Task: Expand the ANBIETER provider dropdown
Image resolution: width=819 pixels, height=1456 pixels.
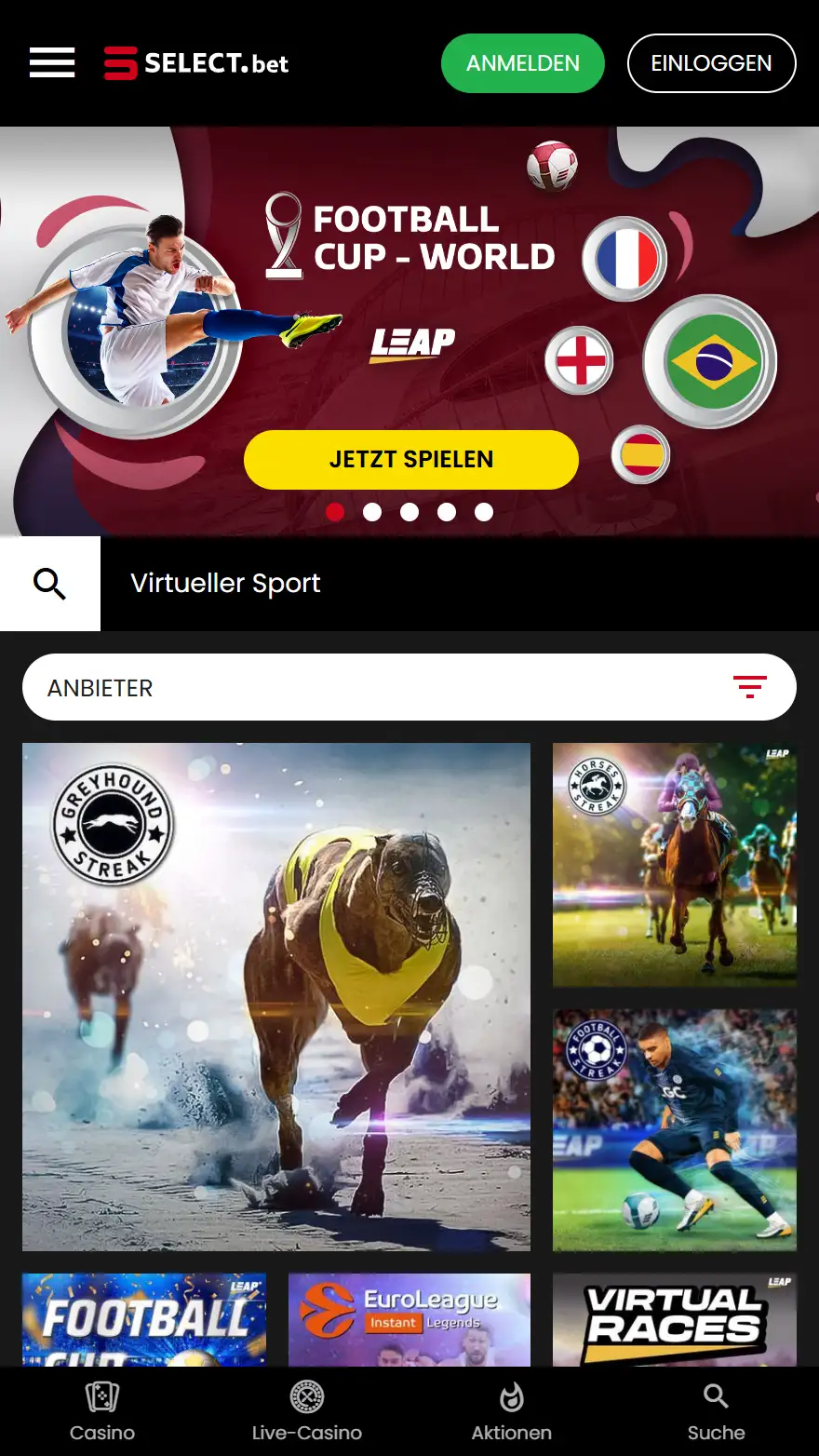Action: tap(409, 687)
